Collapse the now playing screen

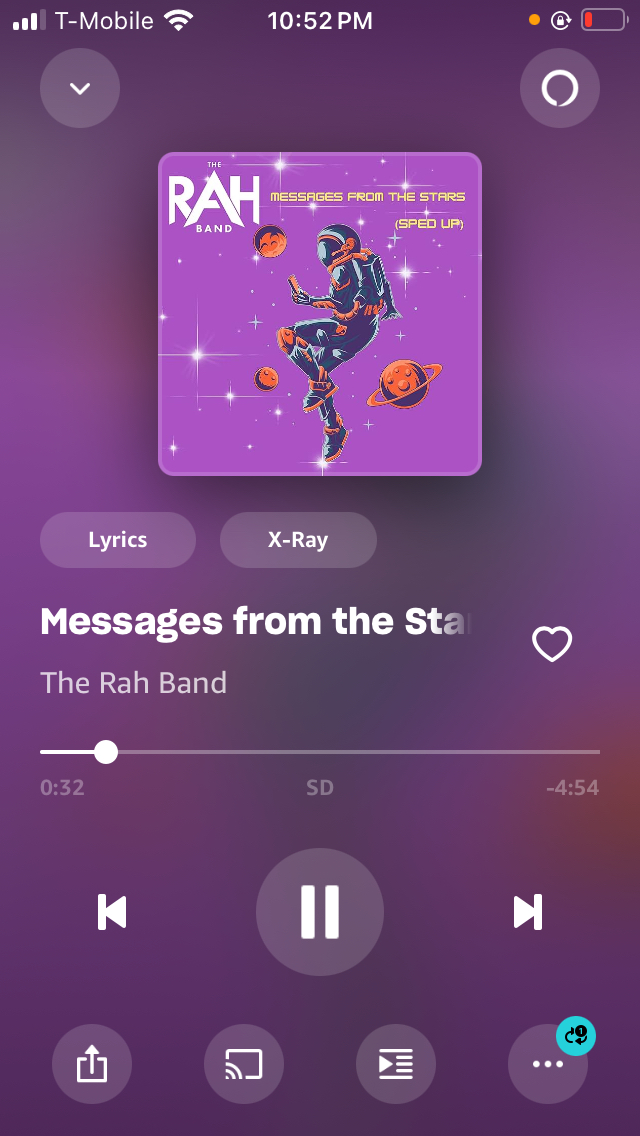80,88
